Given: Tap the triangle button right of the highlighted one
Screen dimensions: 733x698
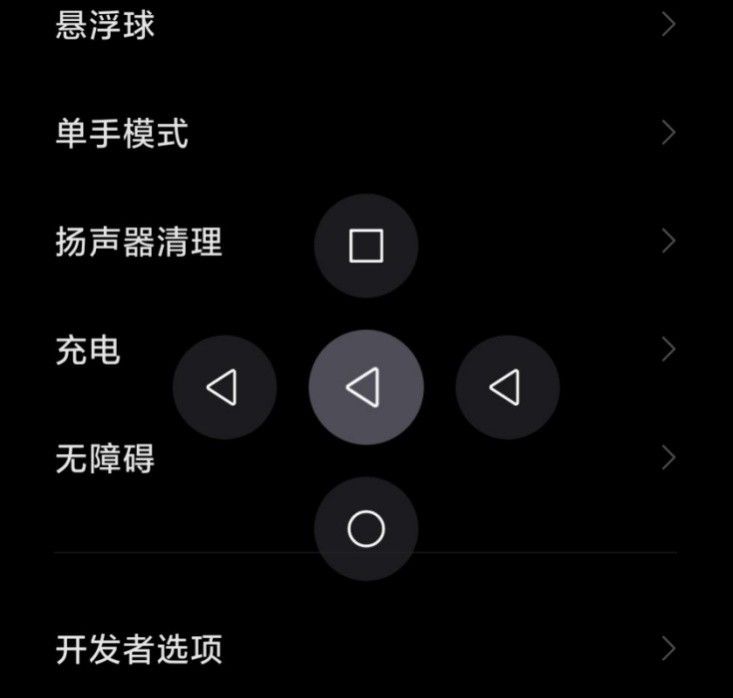Looking at the screenshot, I should 507,387.
